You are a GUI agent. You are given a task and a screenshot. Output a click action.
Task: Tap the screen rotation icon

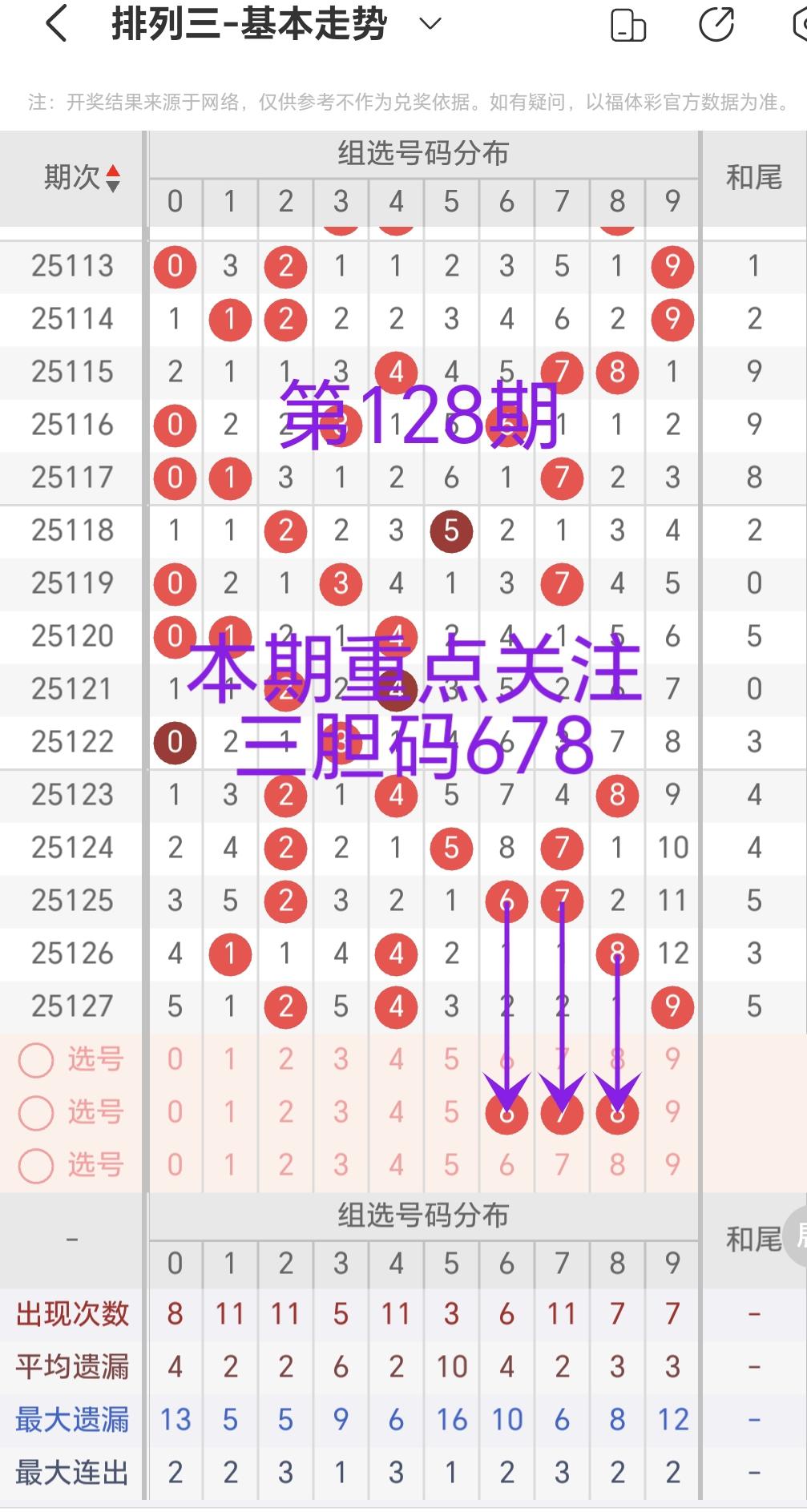pyautogui.click(x=628, y=24)
